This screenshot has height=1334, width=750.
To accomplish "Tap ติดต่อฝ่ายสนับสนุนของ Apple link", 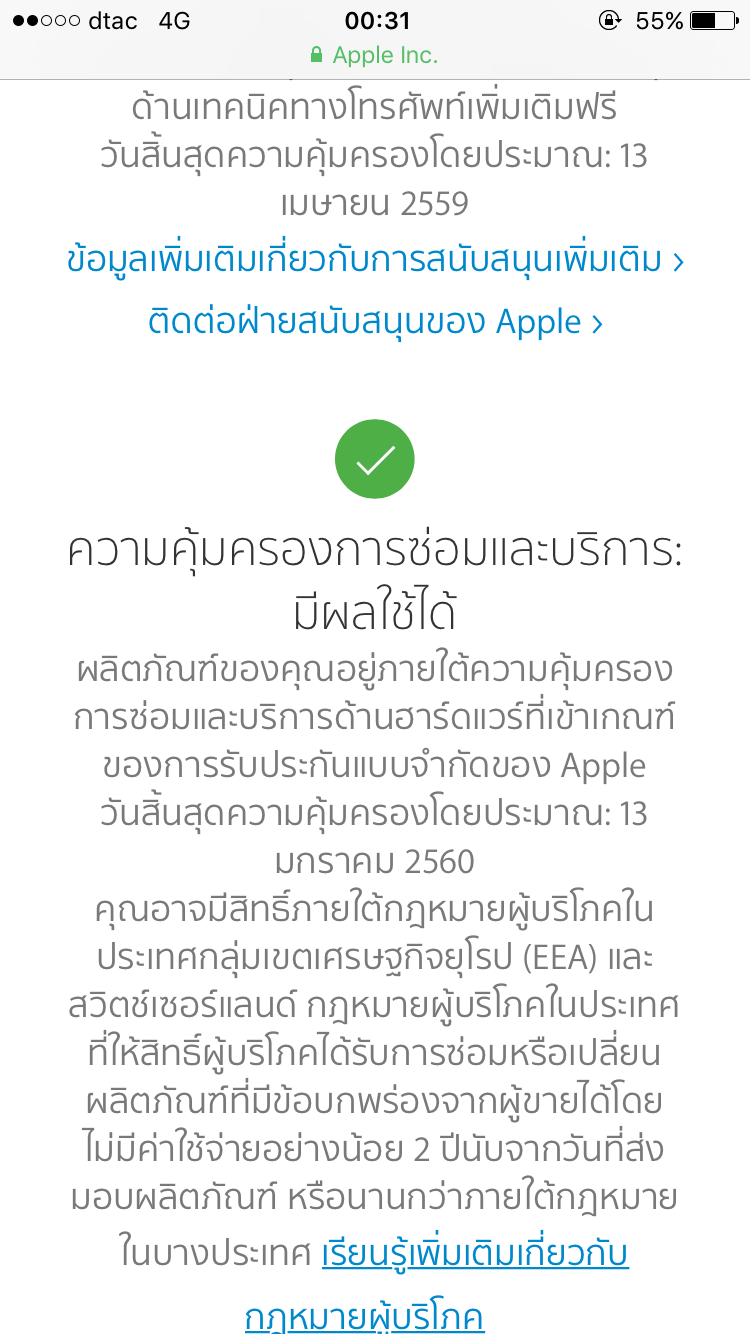I will click(x=375, y=323).
